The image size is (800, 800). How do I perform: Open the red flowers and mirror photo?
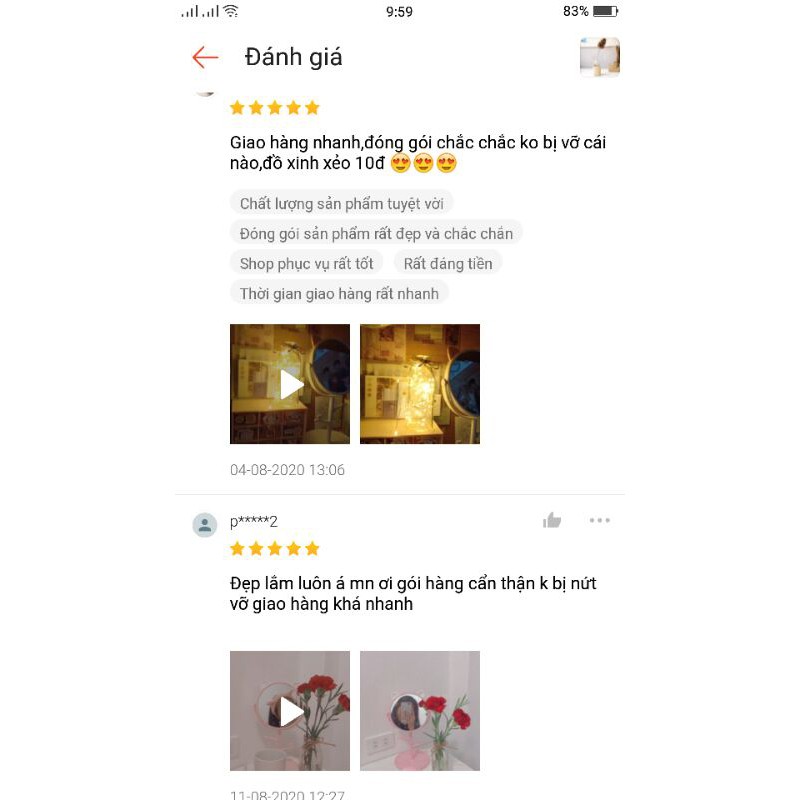(420, 711)
